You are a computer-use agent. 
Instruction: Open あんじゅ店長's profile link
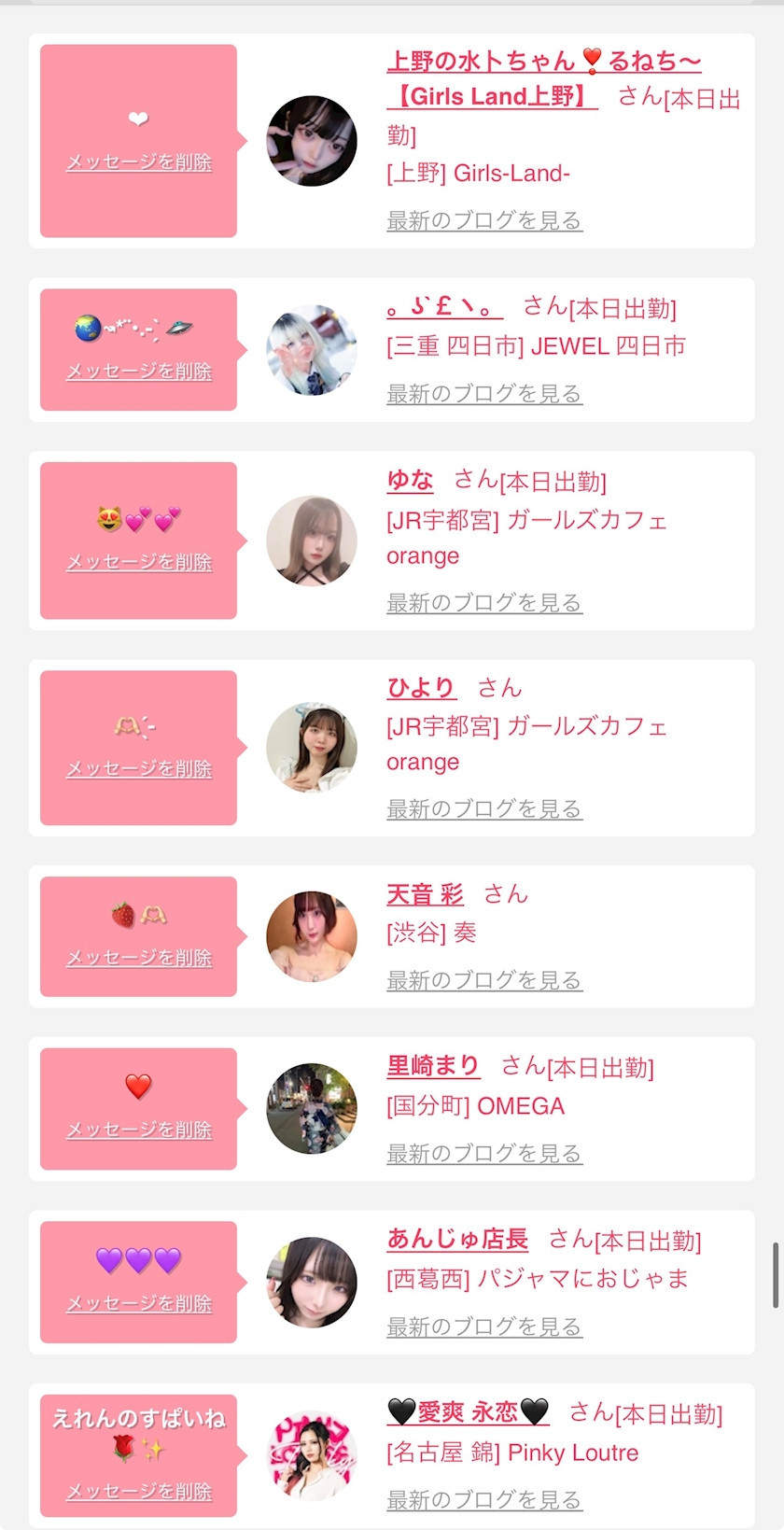pyautogui.click(x=457, y=1239)
